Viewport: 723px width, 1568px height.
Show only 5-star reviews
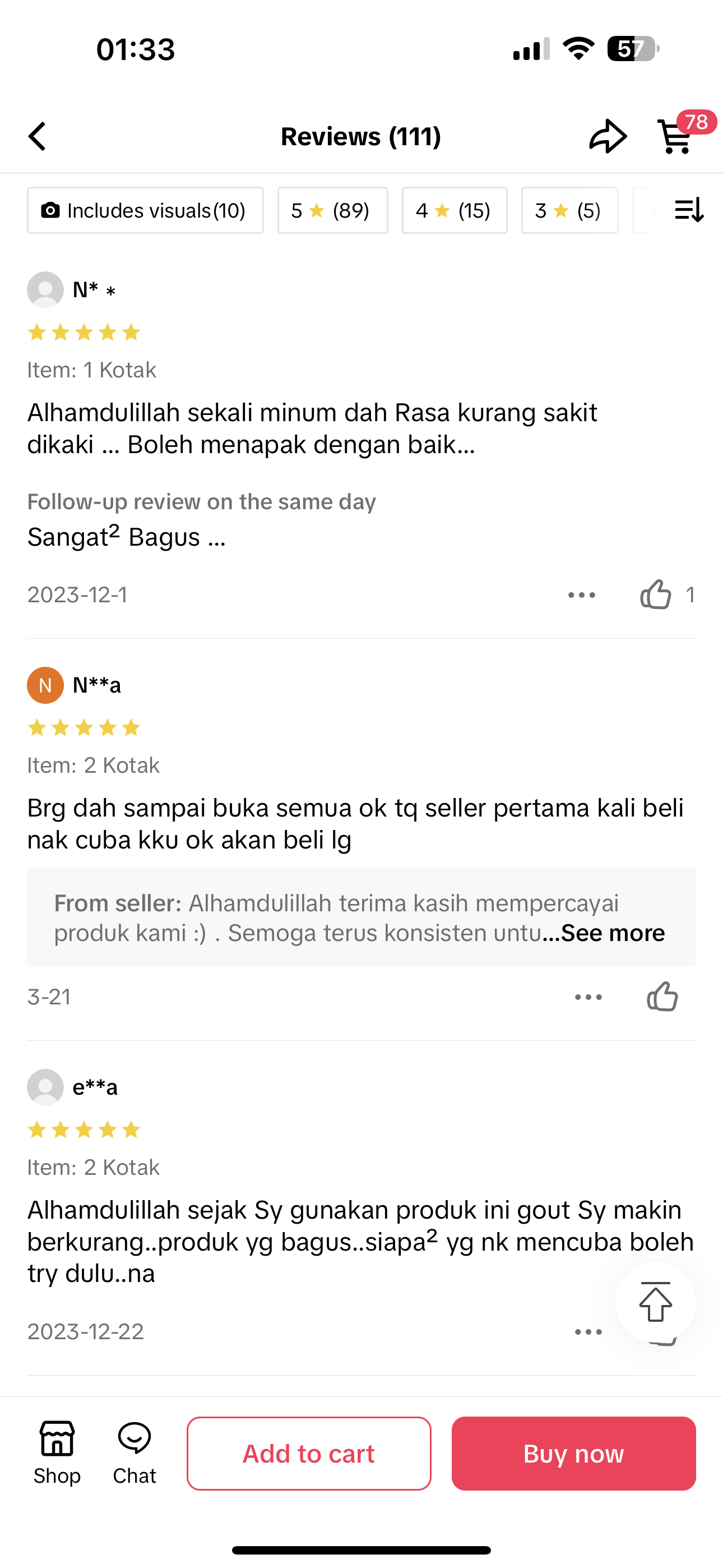point(332,211)
